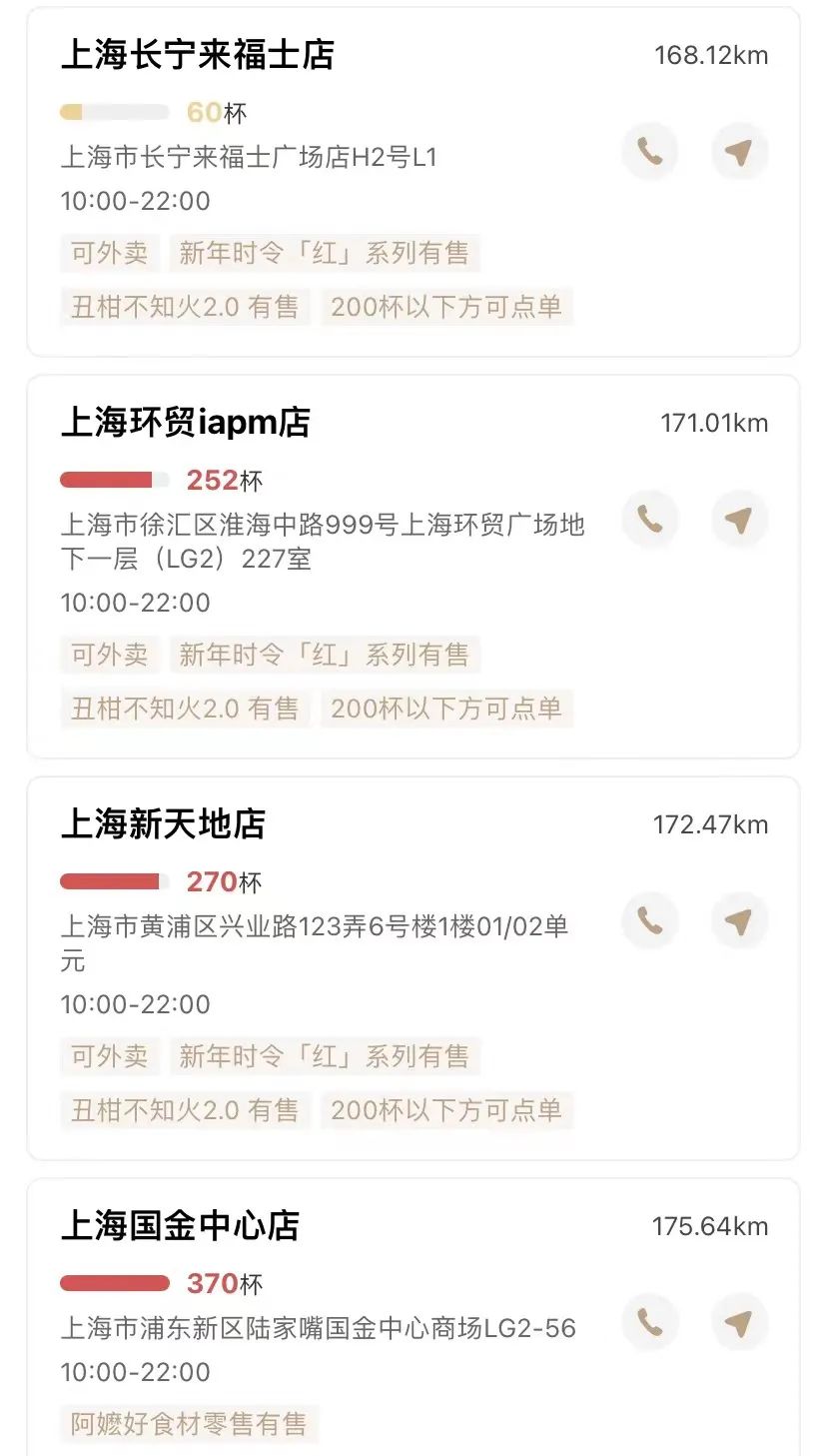The width and height of the screenshot is (827, 1456).
Task: Open navigation to 上海环贸iapm店
Action: coord(740,519)
